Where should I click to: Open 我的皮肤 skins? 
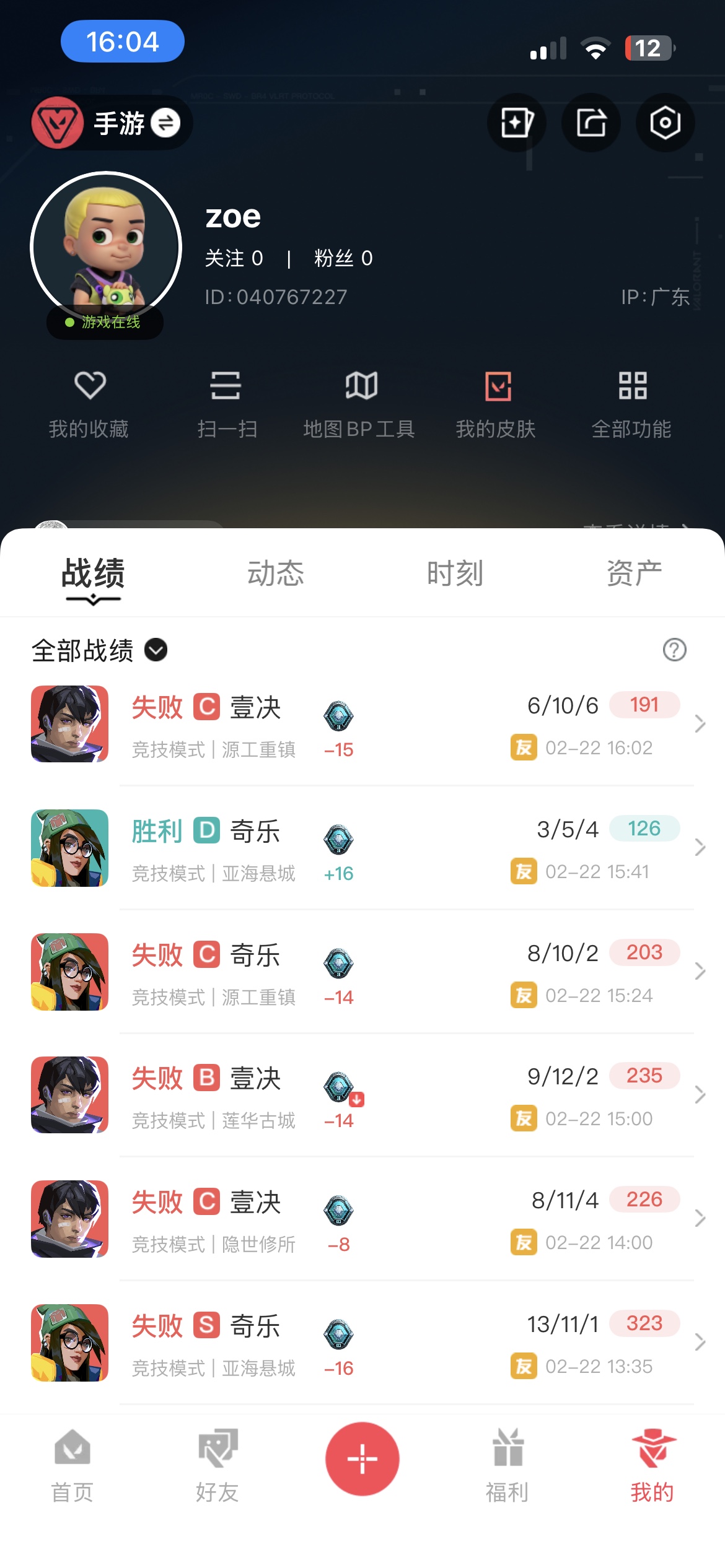pos(497,403)
